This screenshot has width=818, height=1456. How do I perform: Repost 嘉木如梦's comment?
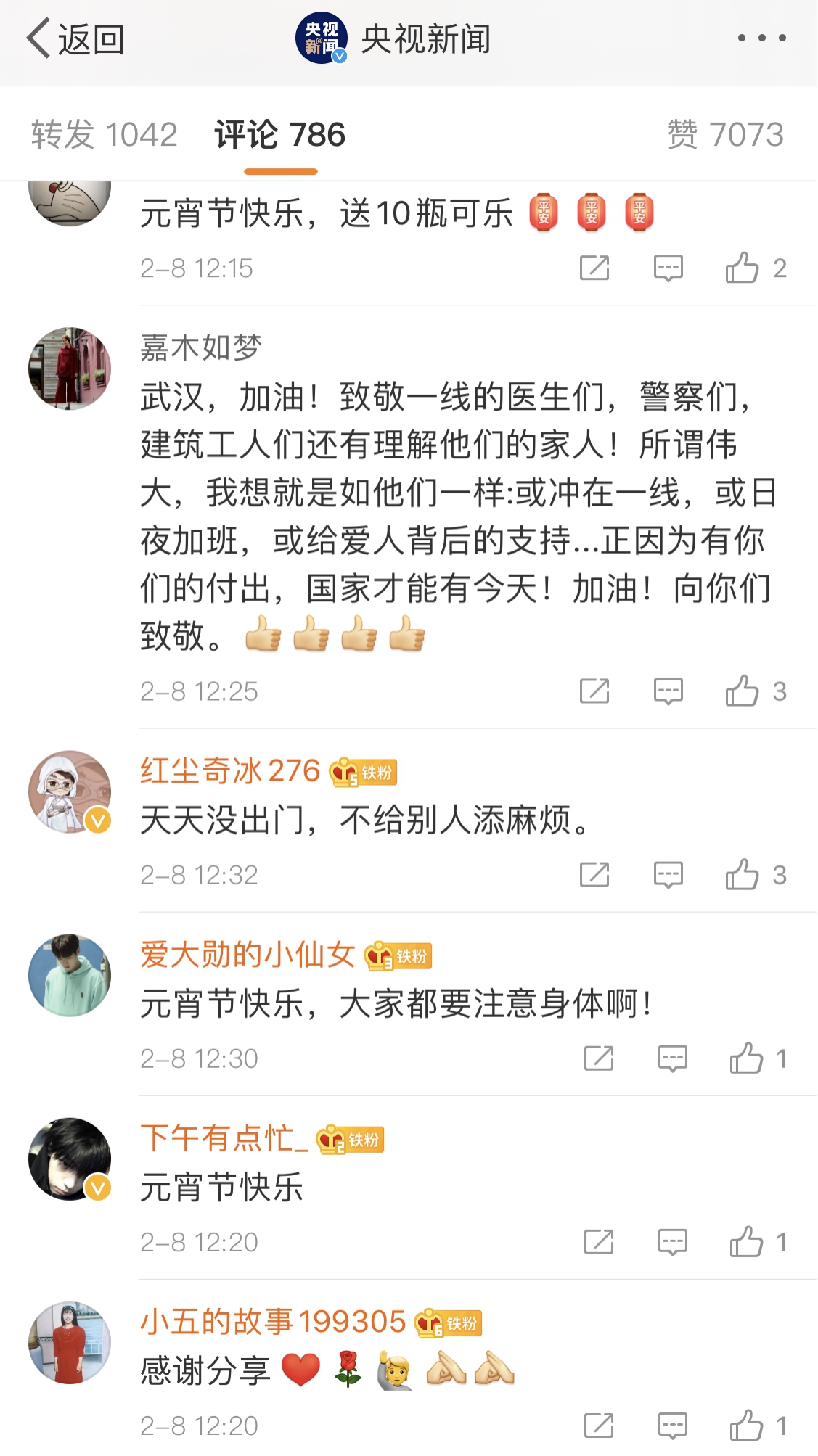(x=594, y=691)
